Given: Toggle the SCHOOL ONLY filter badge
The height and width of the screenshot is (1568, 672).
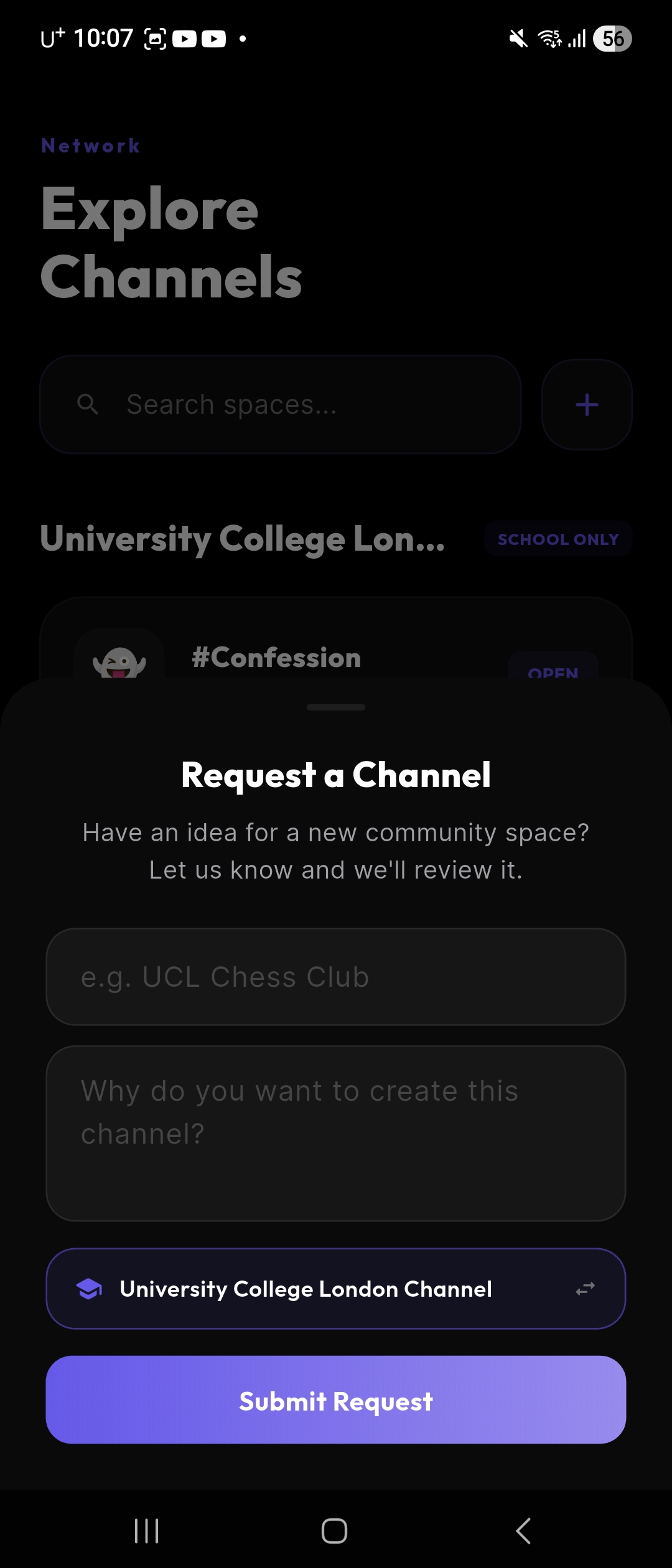Looking at the screenshot, I should point(558,539).
